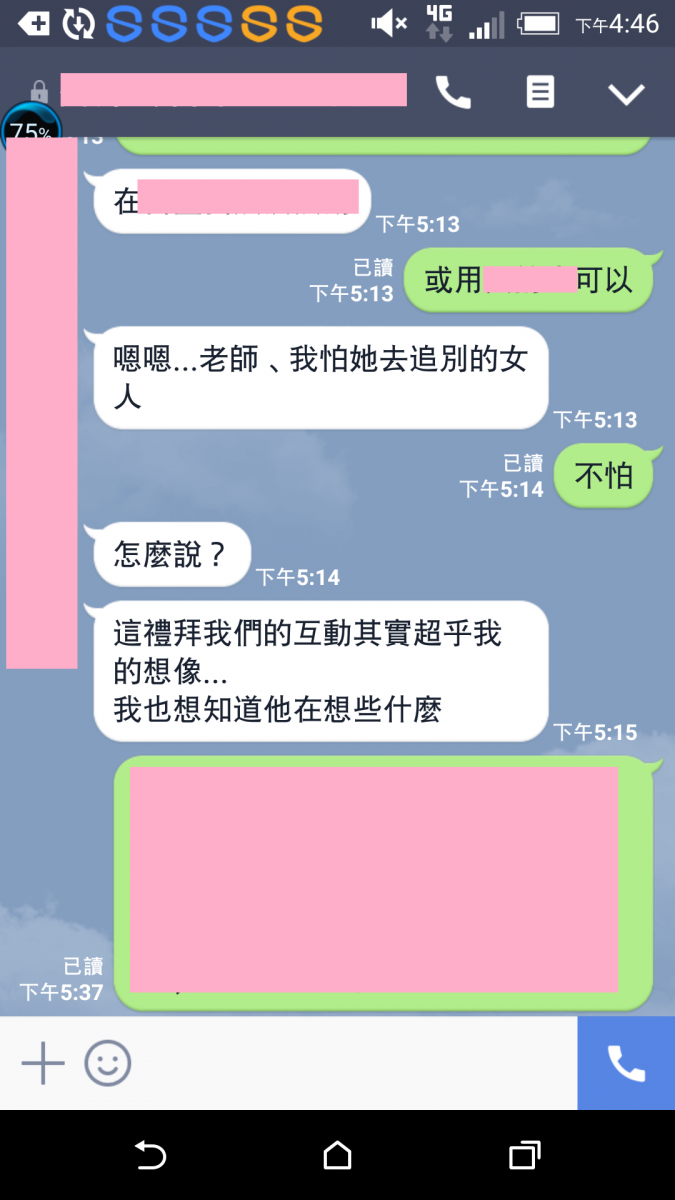Tap the message text field
The width and height of the screenshot is (675, 1200).
point(350,1063)
